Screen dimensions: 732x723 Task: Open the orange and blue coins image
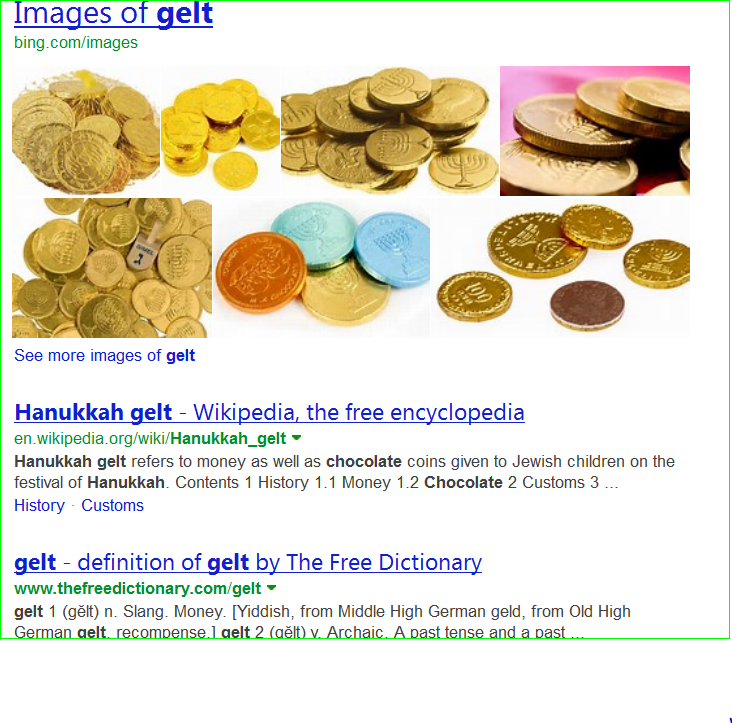pyautogui.click(x=322, y=268)
